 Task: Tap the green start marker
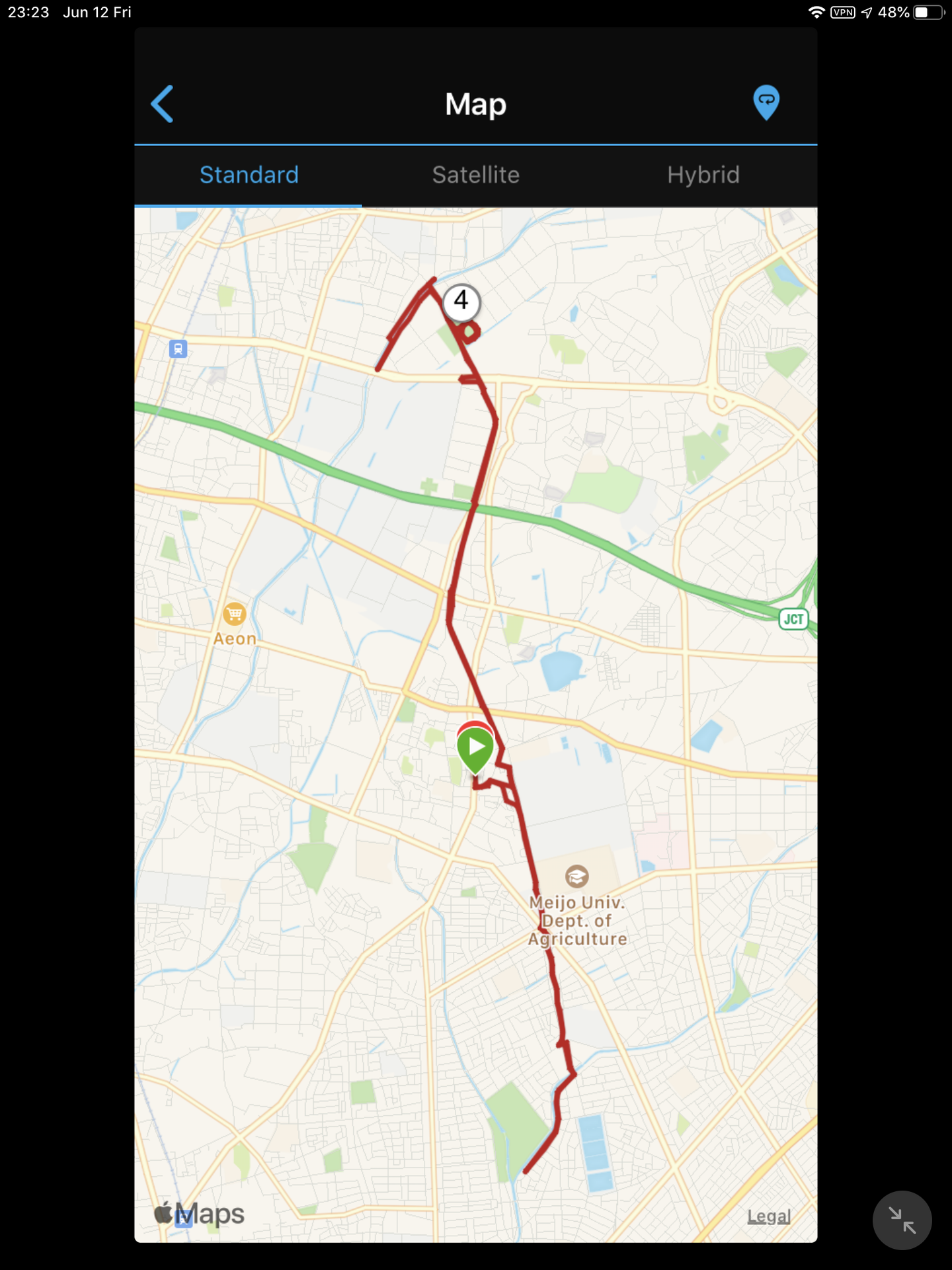475,748
